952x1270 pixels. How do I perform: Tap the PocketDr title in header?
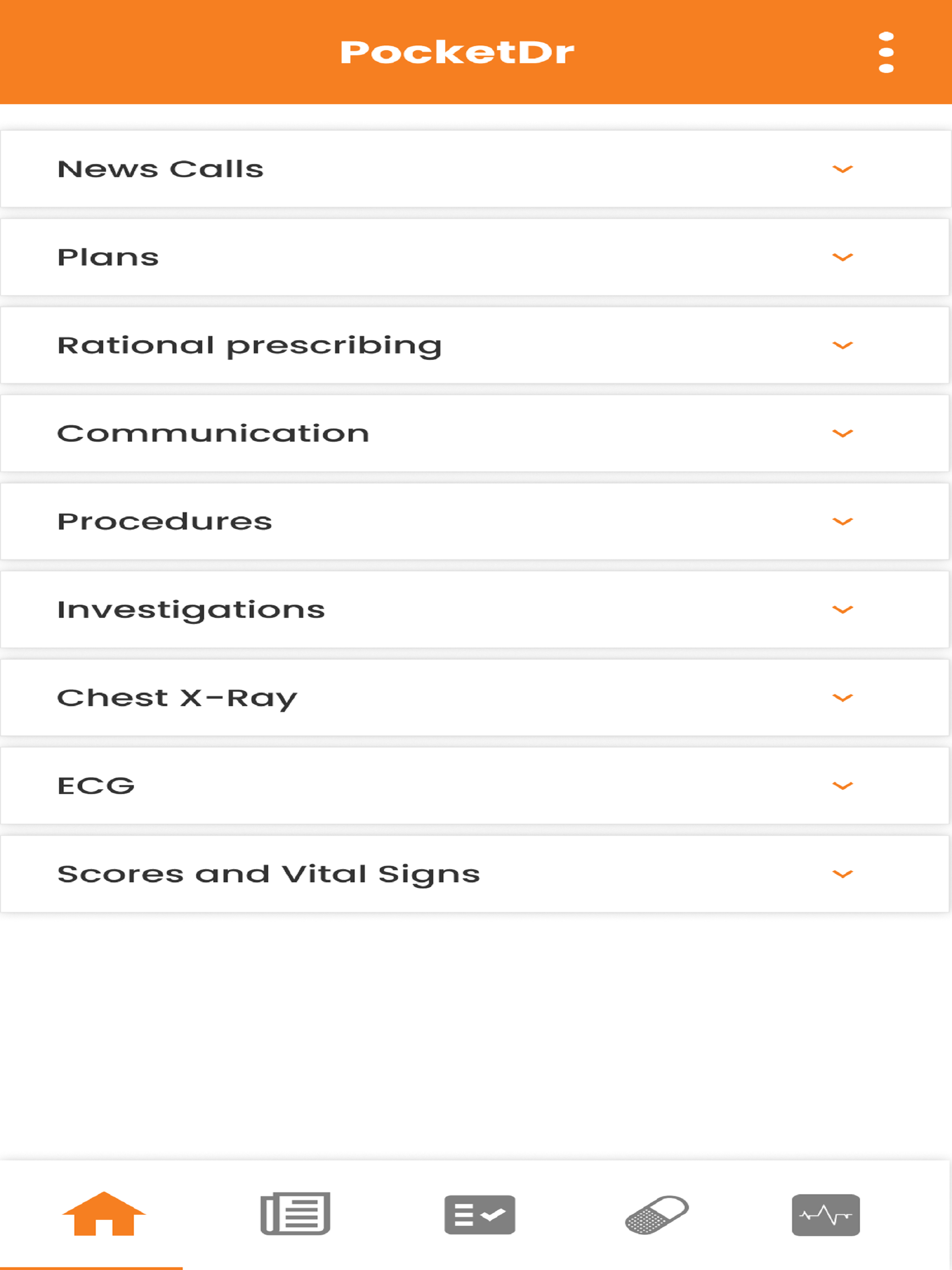457,51
